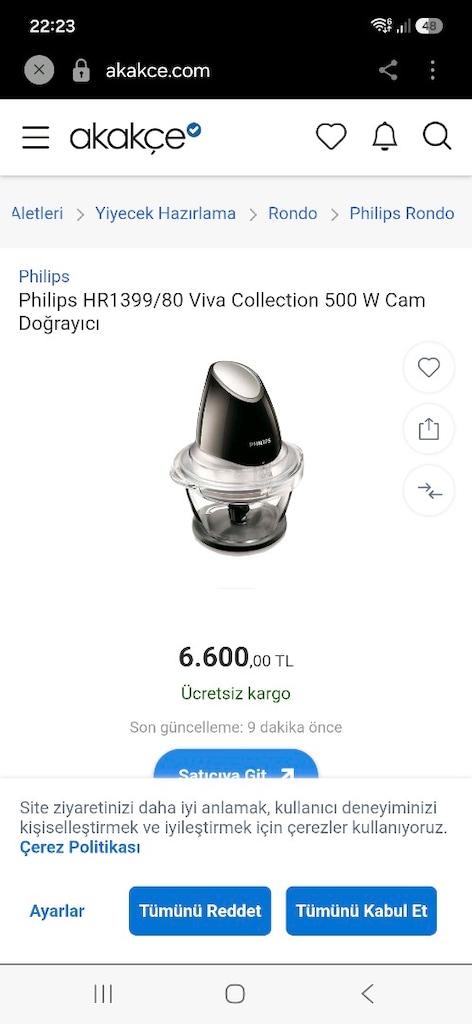Open the Çerez Politikası link
Screen dimensions: 472x1024
[80, 848]
